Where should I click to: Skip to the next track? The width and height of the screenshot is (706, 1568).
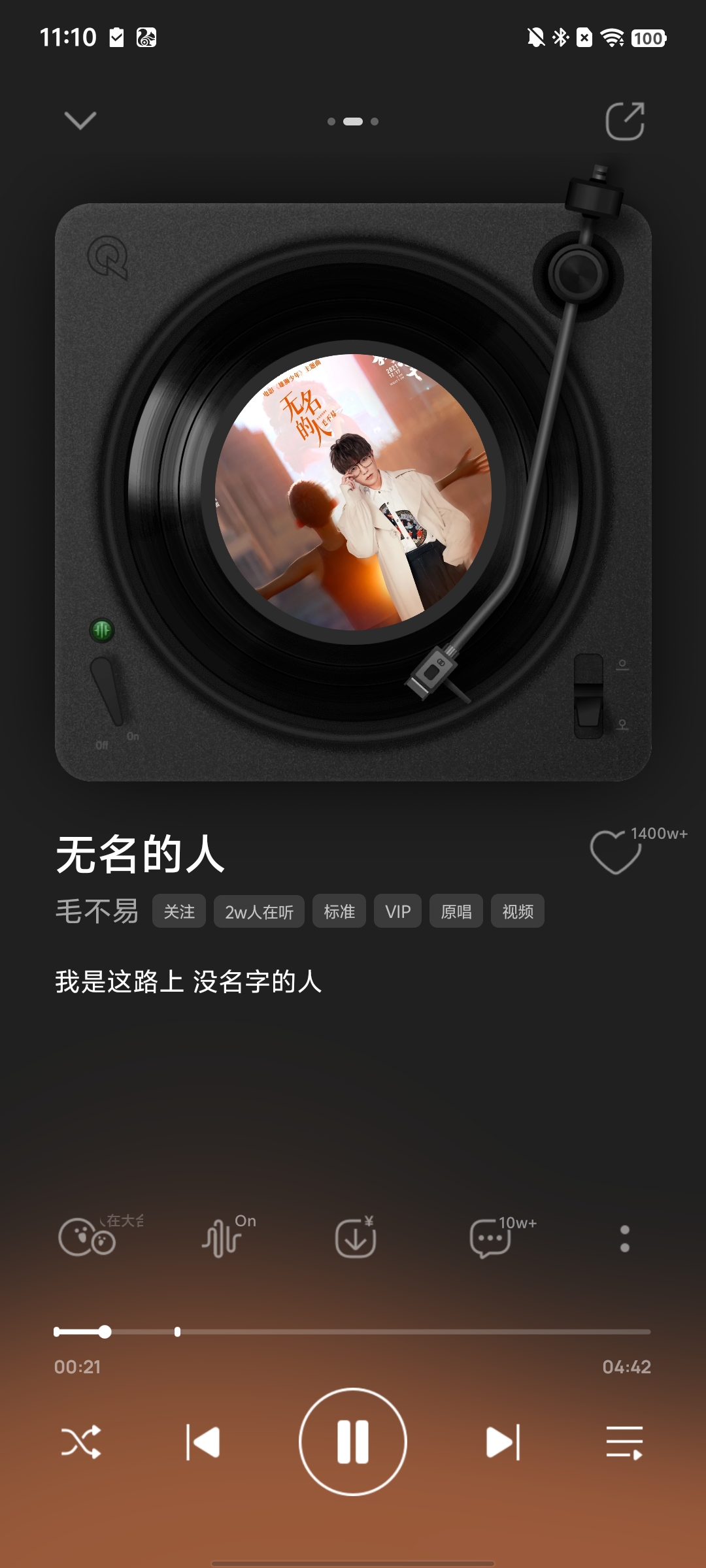pos(503,1442)
